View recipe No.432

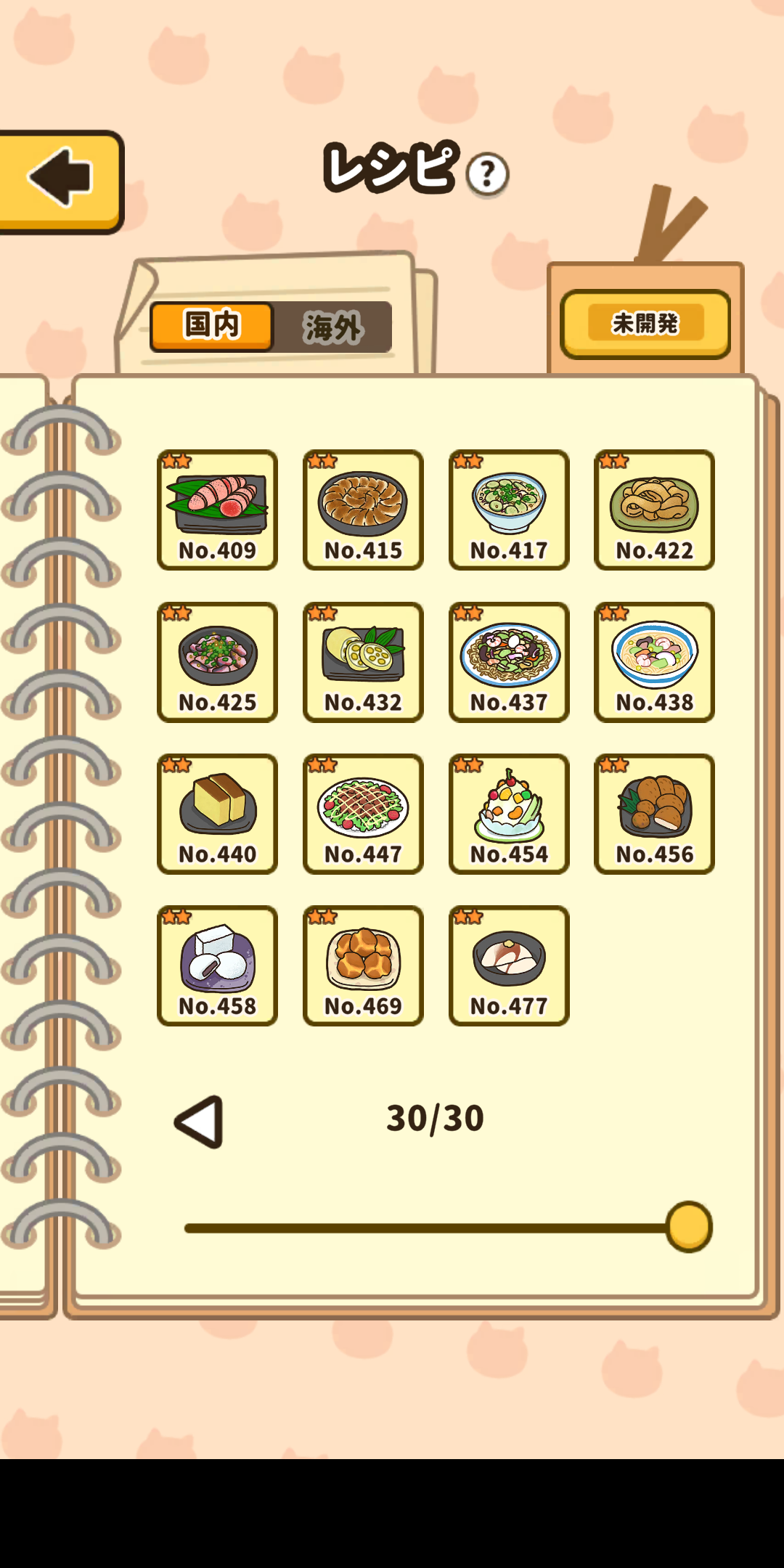pos(363,662)
